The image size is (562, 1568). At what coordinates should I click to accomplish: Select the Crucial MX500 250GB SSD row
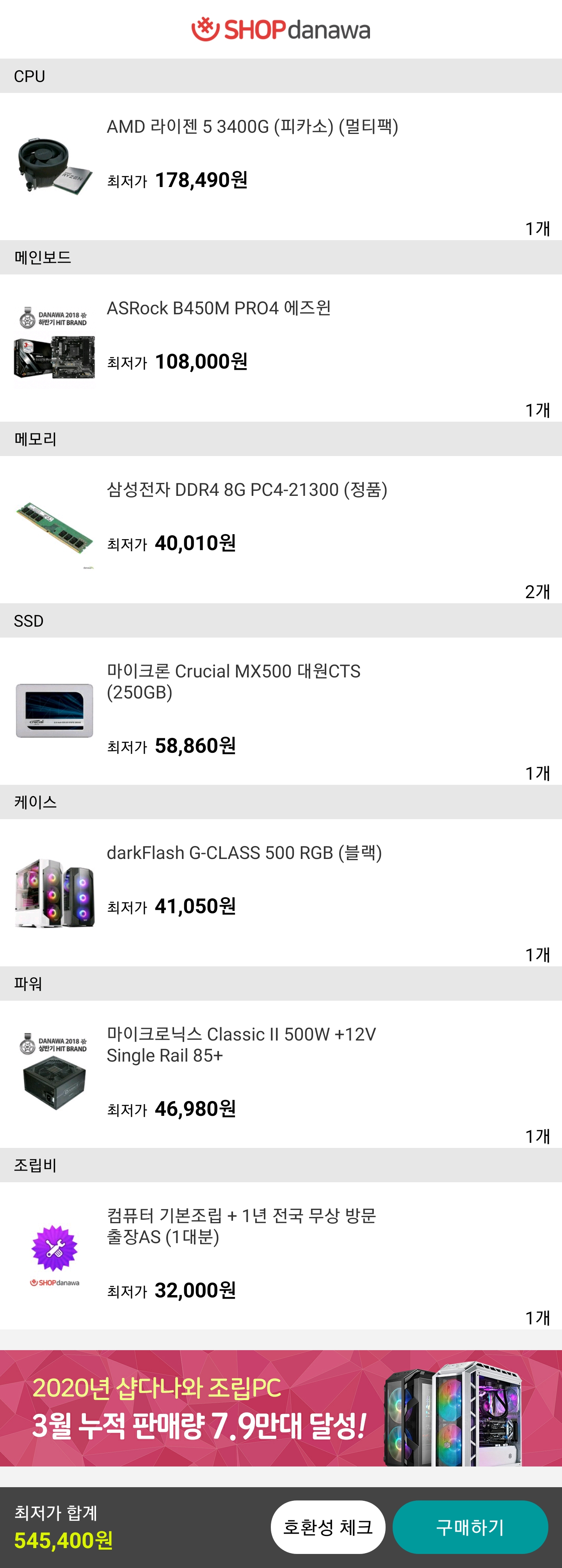[x=233, y=681]
